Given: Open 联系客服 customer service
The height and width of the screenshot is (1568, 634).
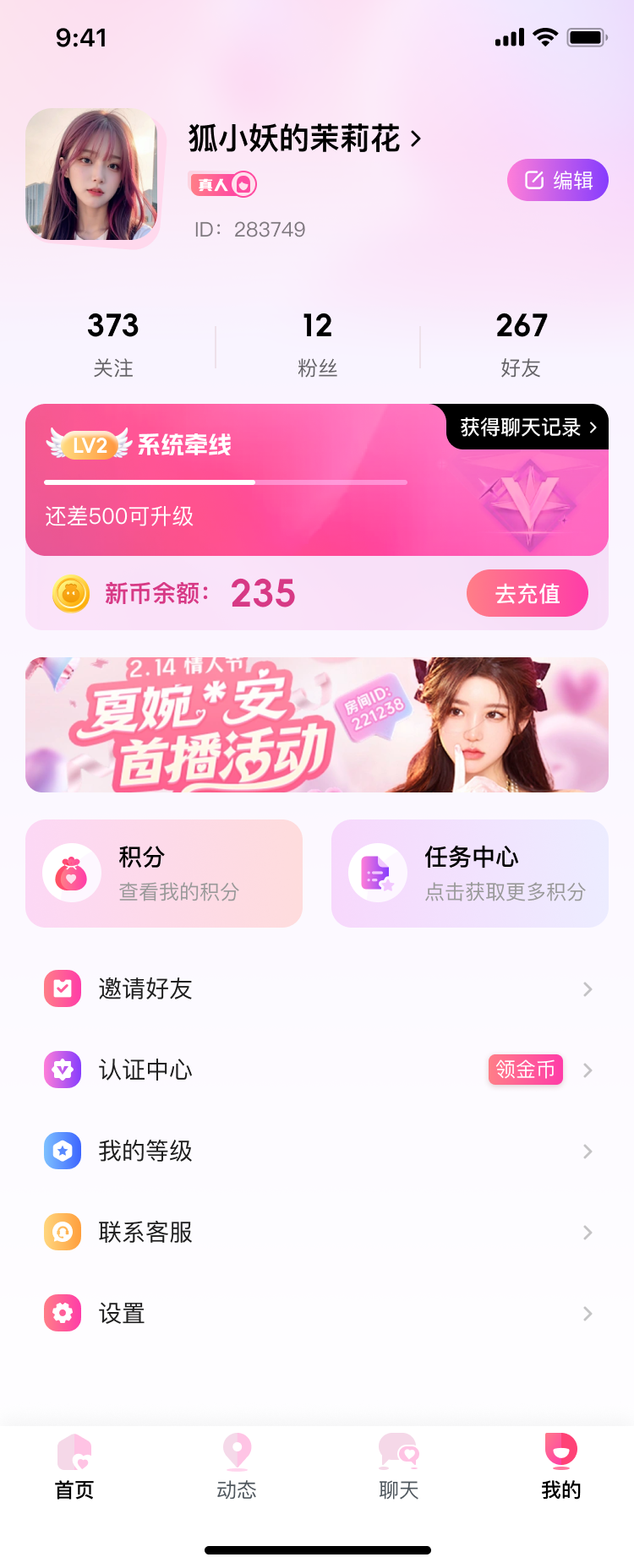Looking at the screenshot, I should pyautogui.click(x=317, y=1232).
